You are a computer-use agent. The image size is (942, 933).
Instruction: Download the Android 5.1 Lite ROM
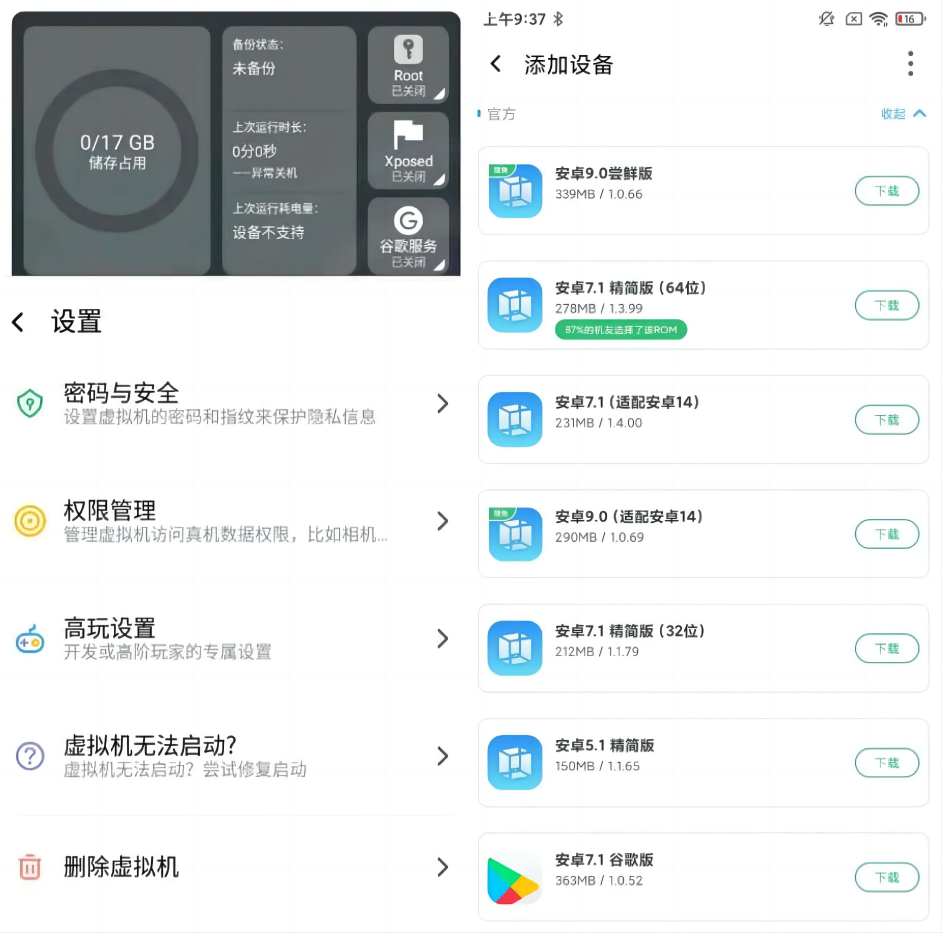pos(886,762)
